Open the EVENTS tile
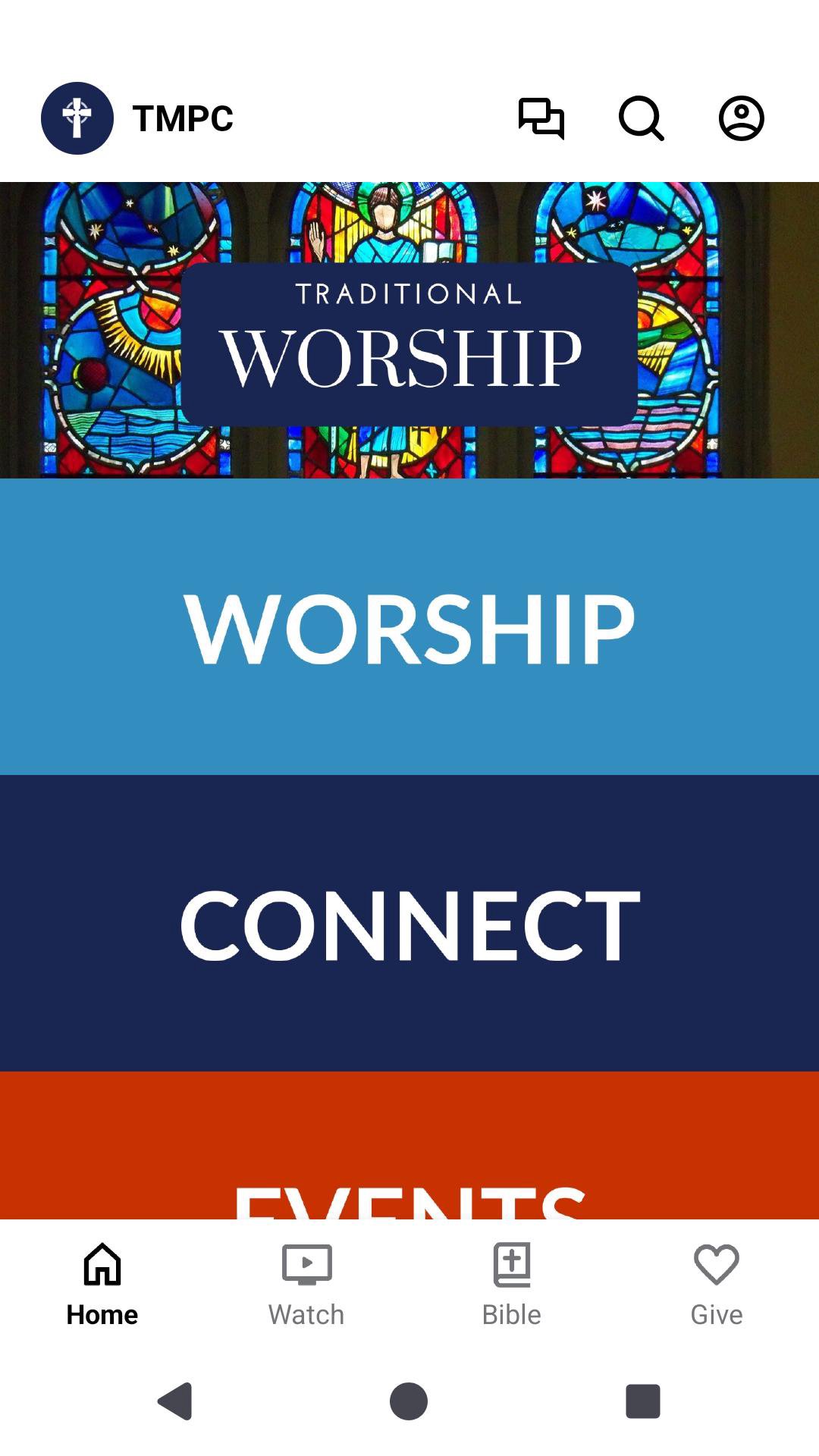819x1456 pixels. point(409,1153)
